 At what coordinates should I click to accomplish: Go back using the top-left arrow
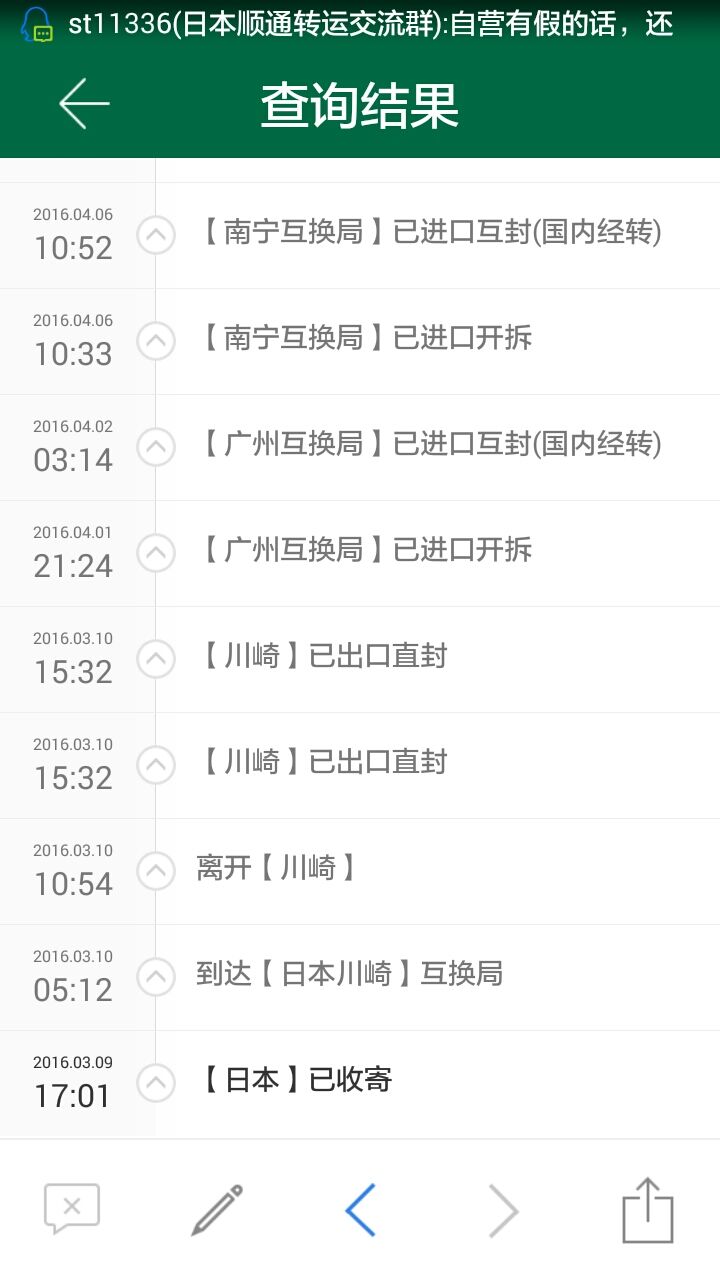[84, 104]
